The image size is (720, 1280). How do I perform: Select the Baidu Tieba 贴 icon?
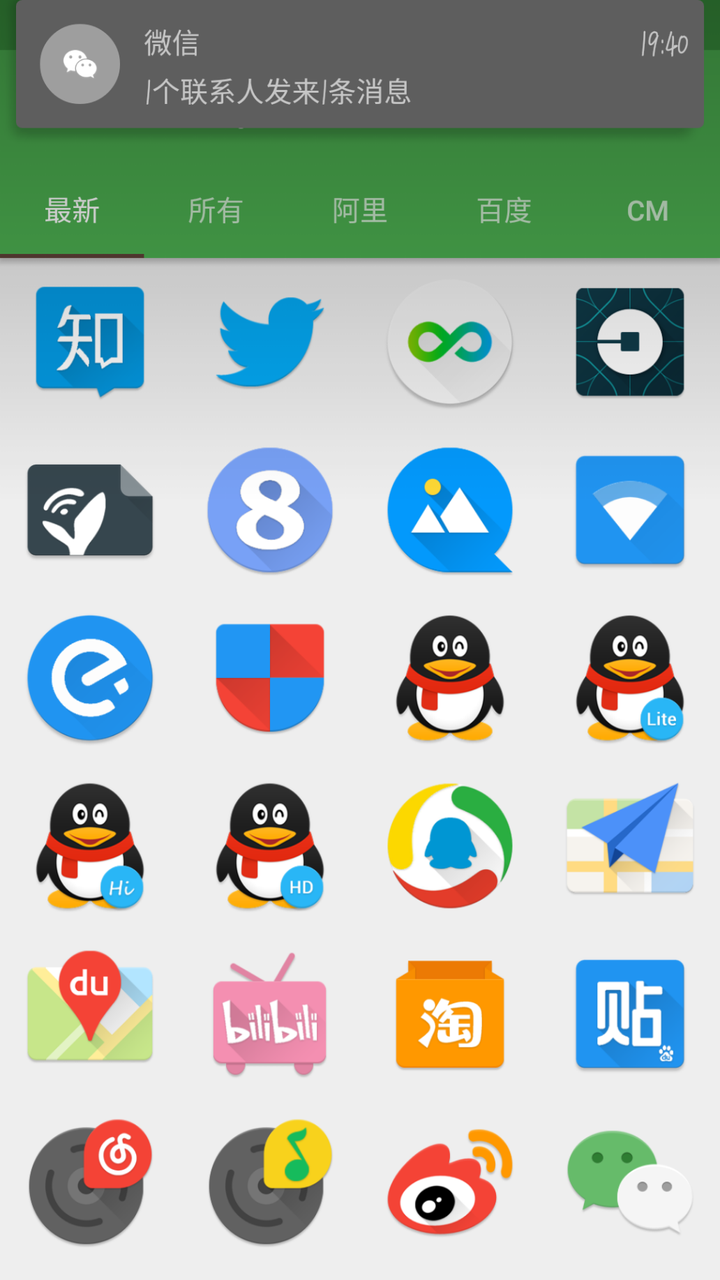coord(630,1014)
